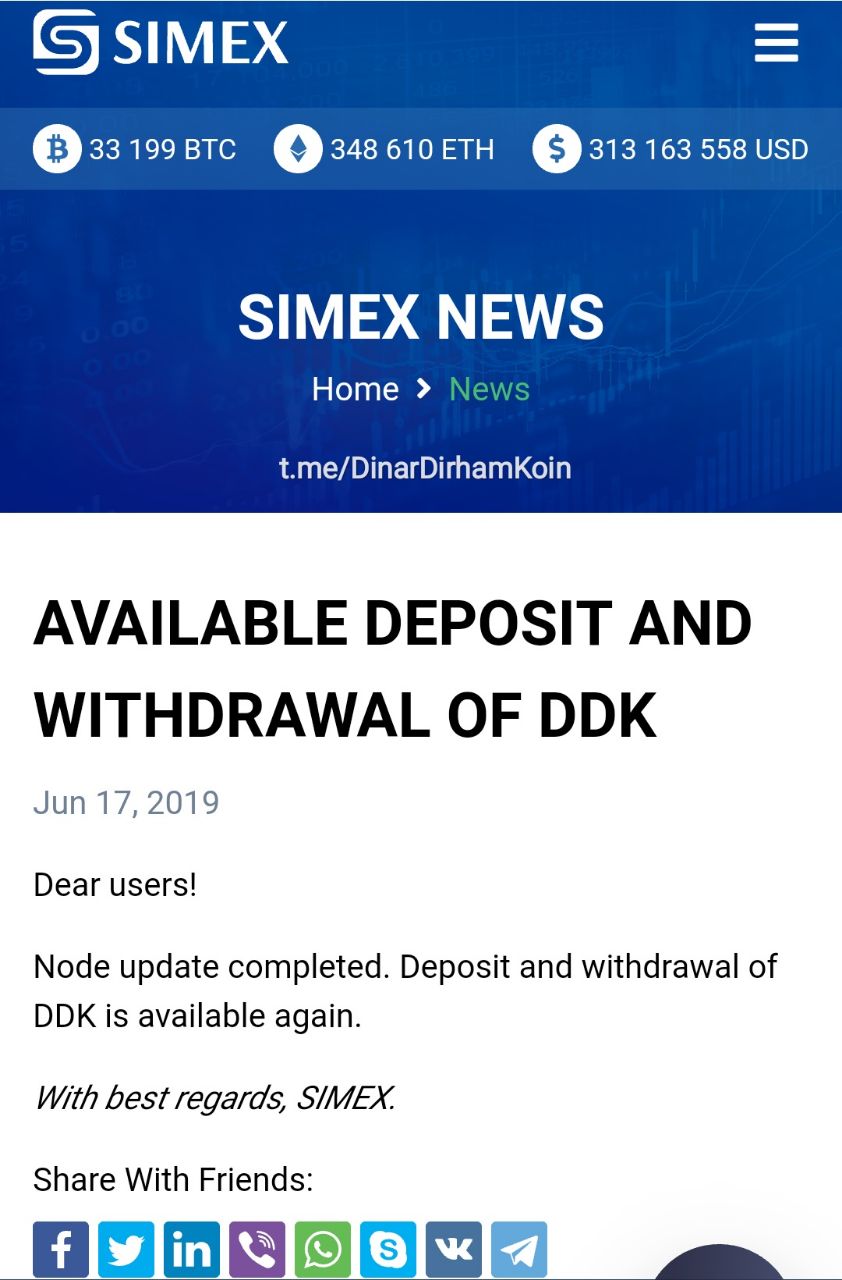Viewport: 842px width, 1280px height.
Task: Go to SIMEX homepage via logo
Action: [160, 42]
